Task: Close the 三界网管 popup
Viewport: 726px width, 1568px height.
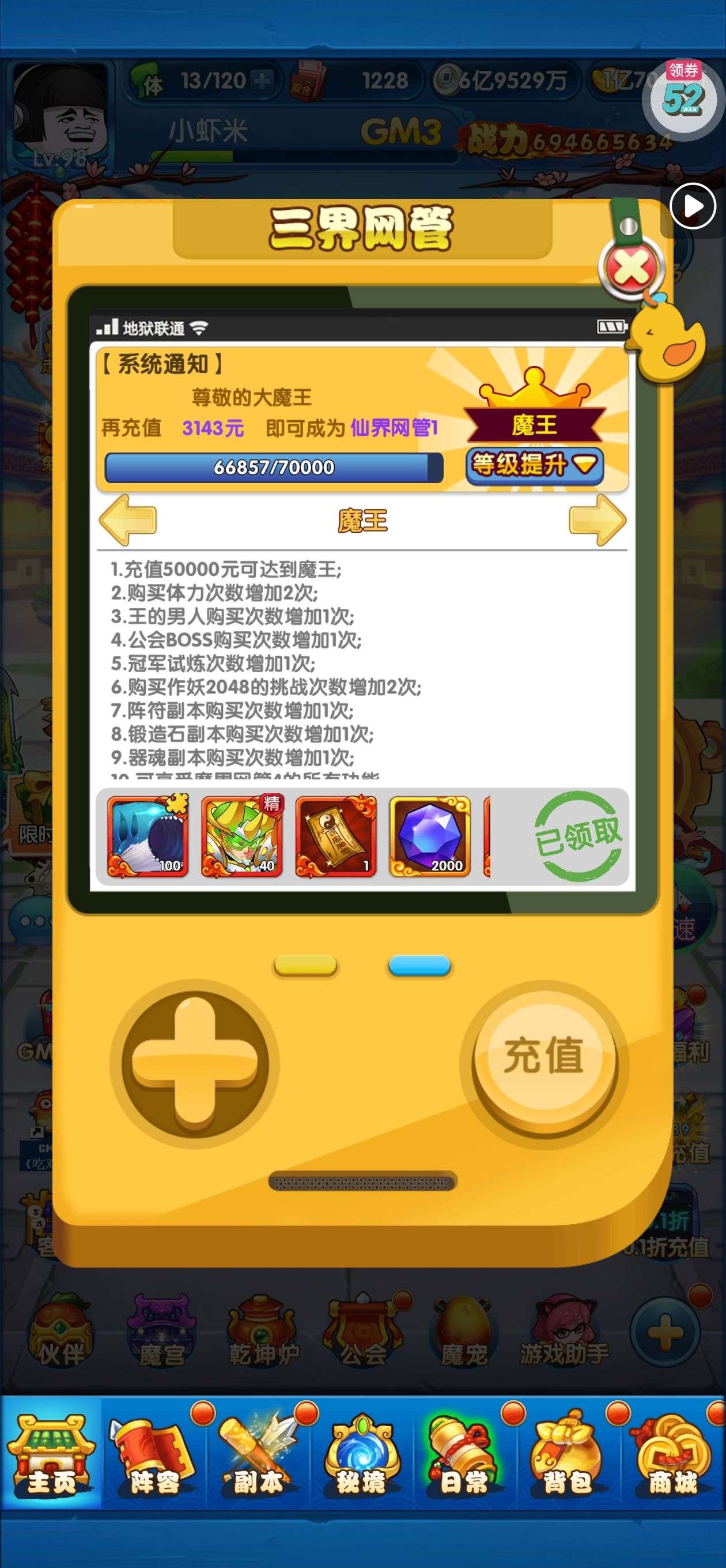Action: (x=631, y=269)
